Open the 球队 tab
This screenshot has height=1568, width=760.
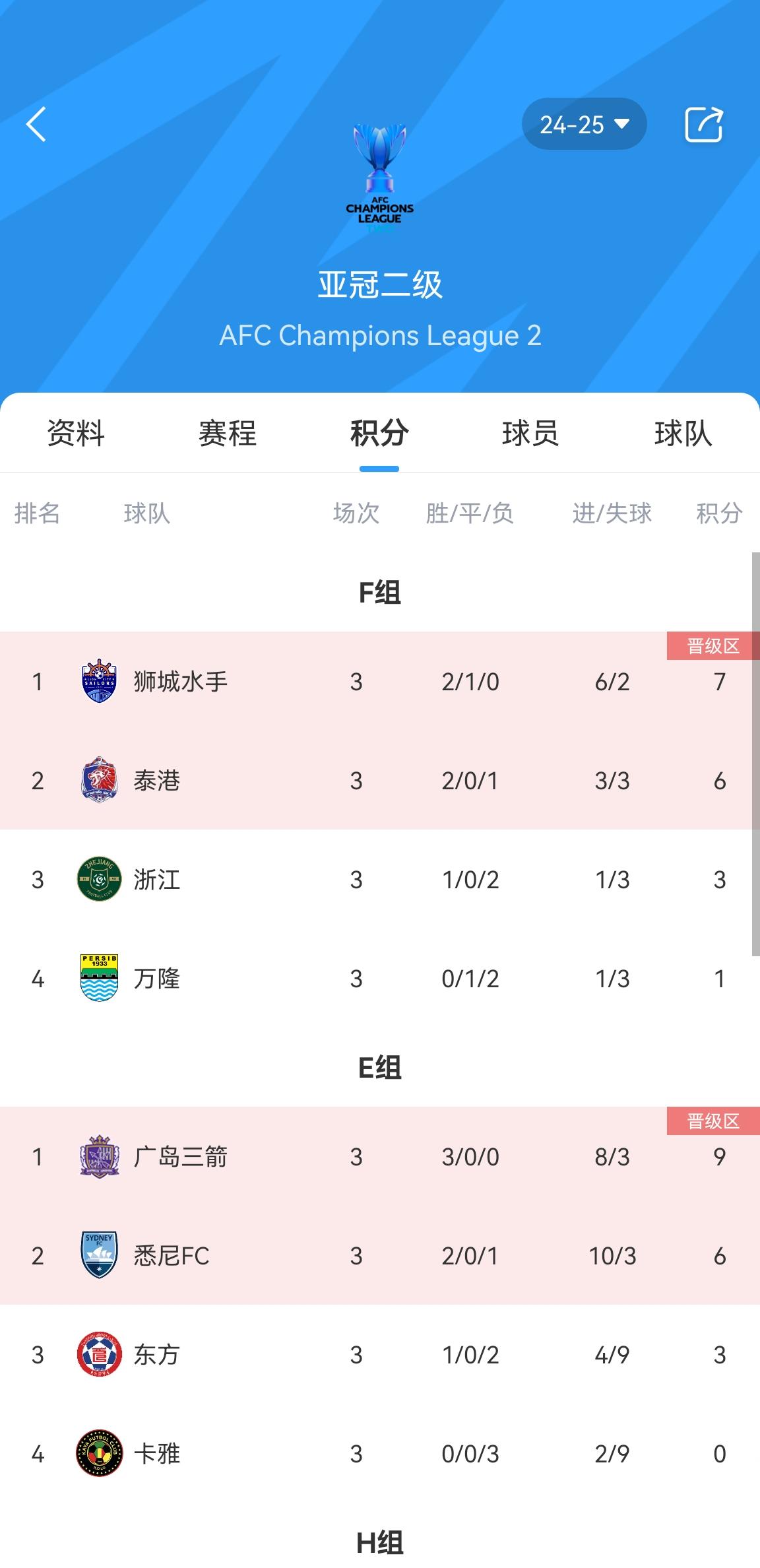click(x=683, y=434)
